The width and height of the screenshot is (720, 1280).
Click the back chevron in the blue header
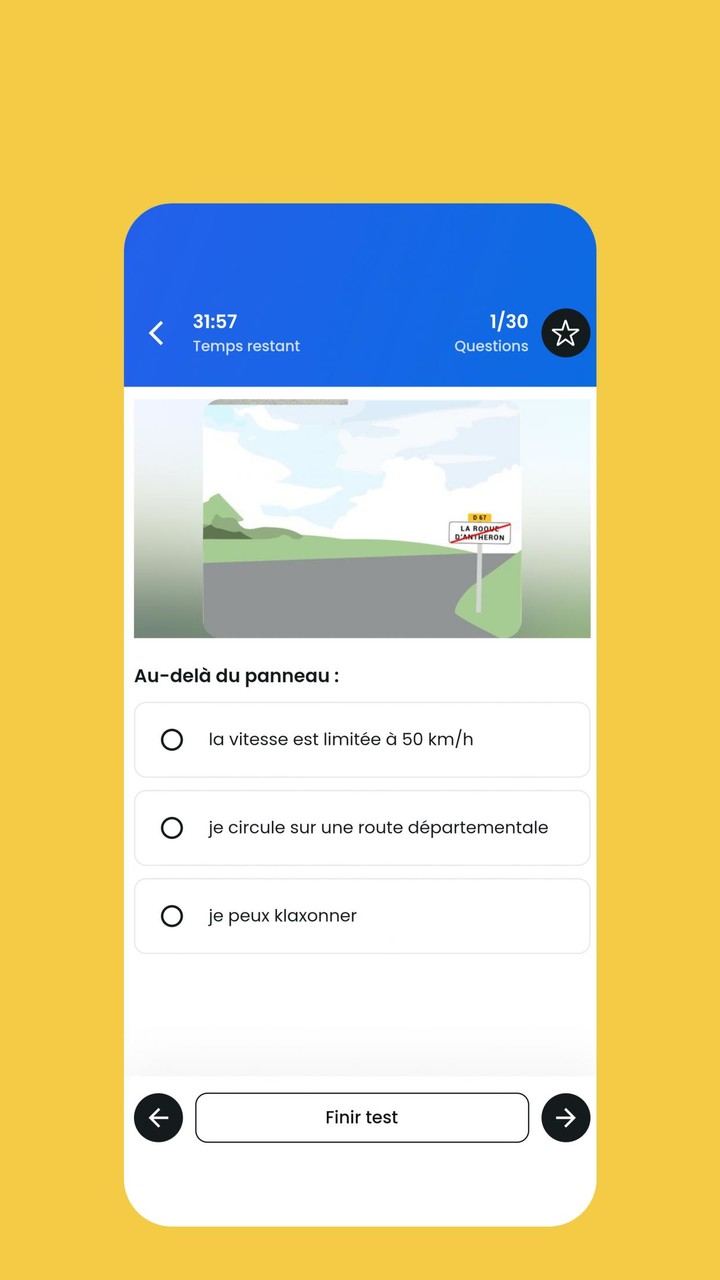157,333
